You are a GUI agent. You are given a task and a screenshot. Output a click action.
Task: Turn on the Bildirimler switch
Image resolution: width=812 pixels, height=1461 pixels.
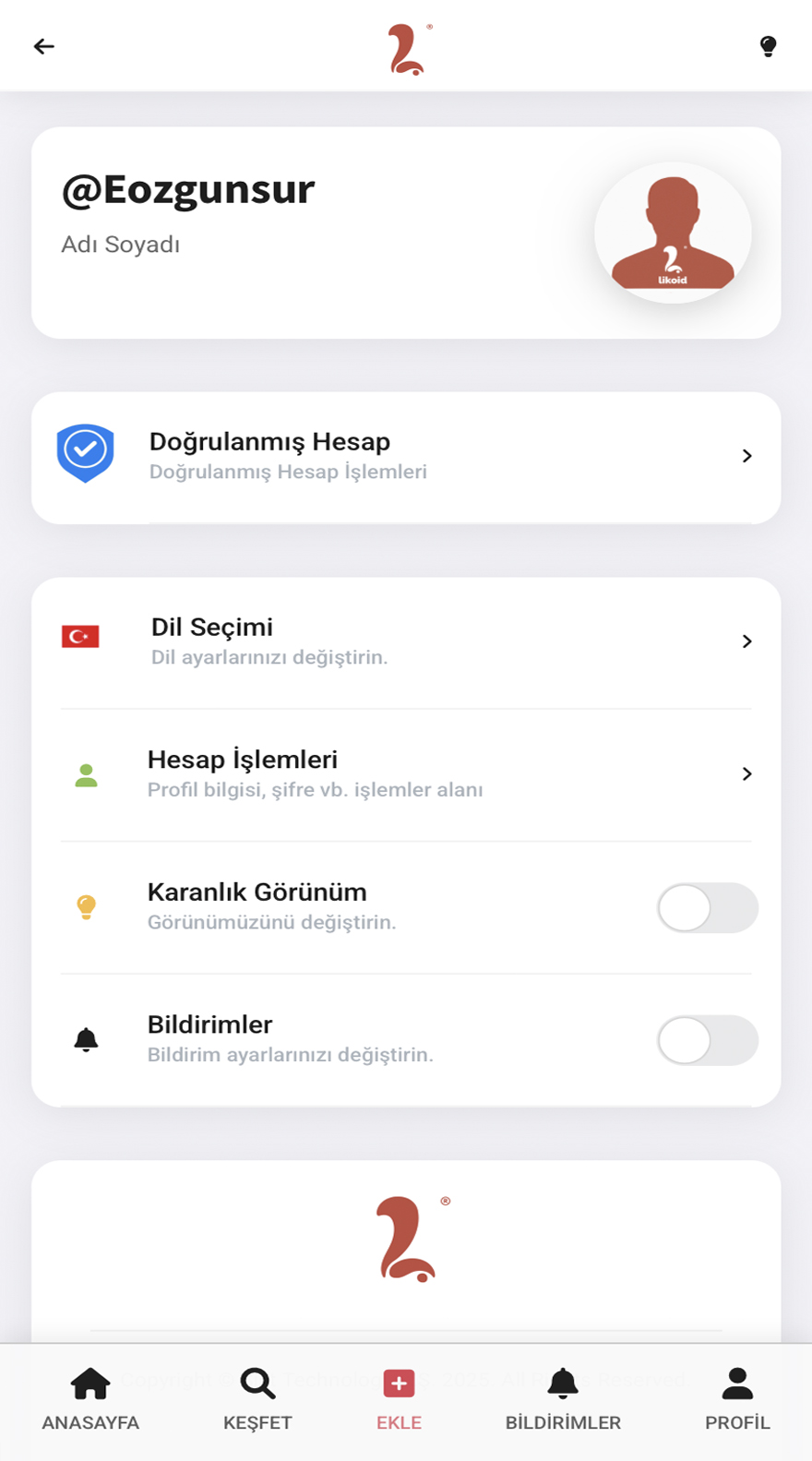pyautogui.click(x=707, y=1040)
